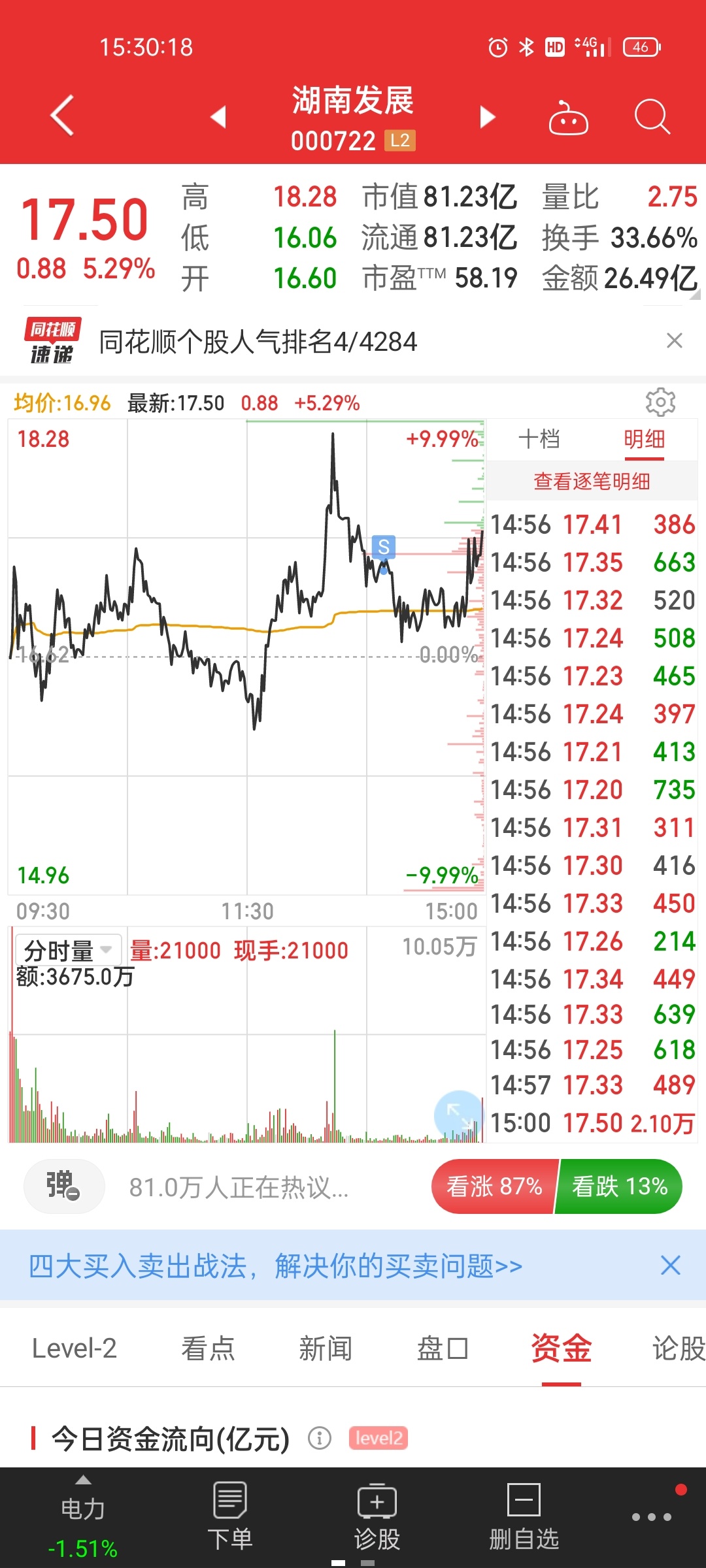Dismiss the 同花顺个股人气排名 banner
Viewport: 706px width, 1568px height.
pos(674,340)
